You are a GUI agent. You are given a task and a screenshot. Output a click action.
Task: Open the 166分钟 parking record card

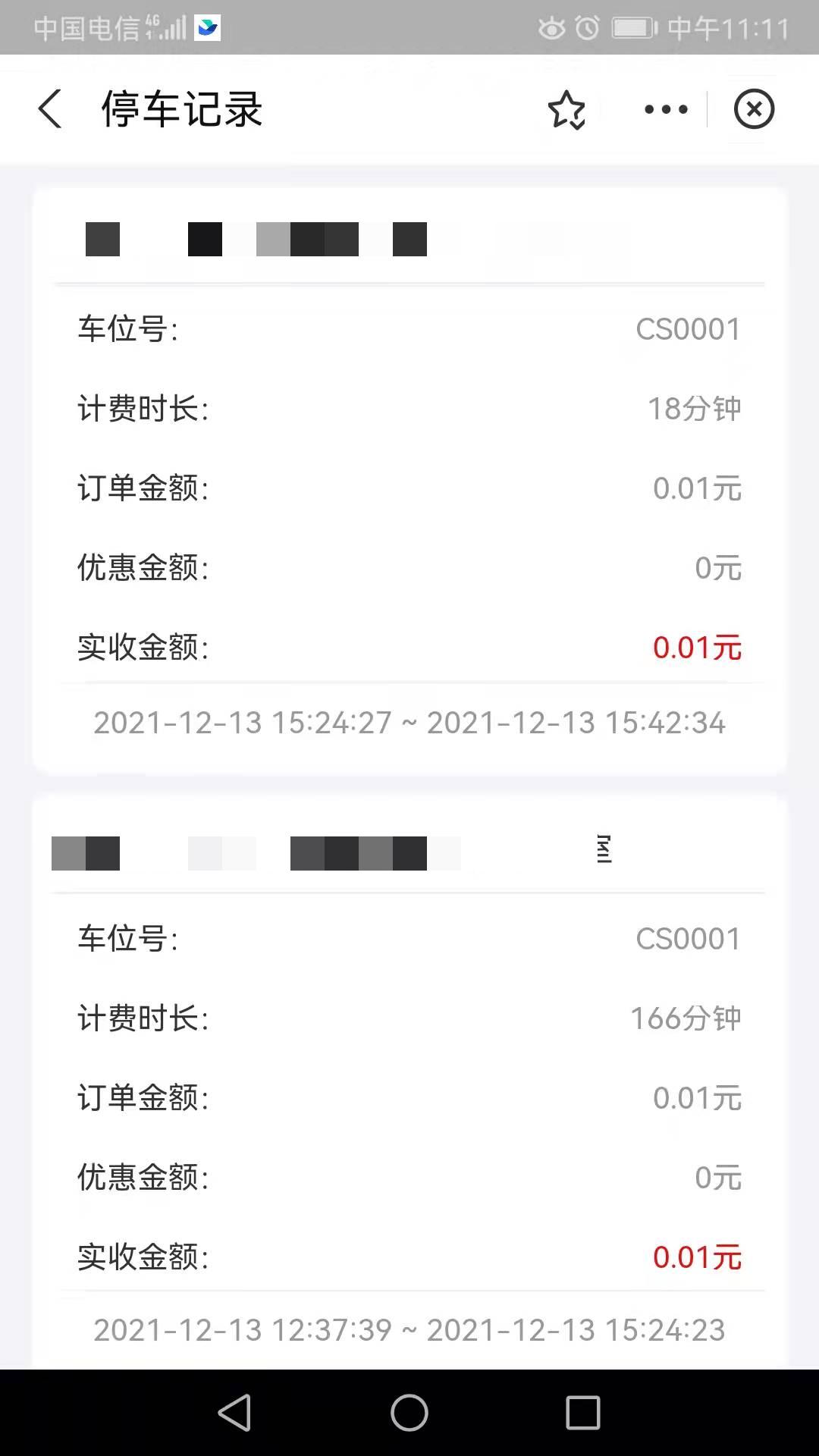pos(409,1081)
